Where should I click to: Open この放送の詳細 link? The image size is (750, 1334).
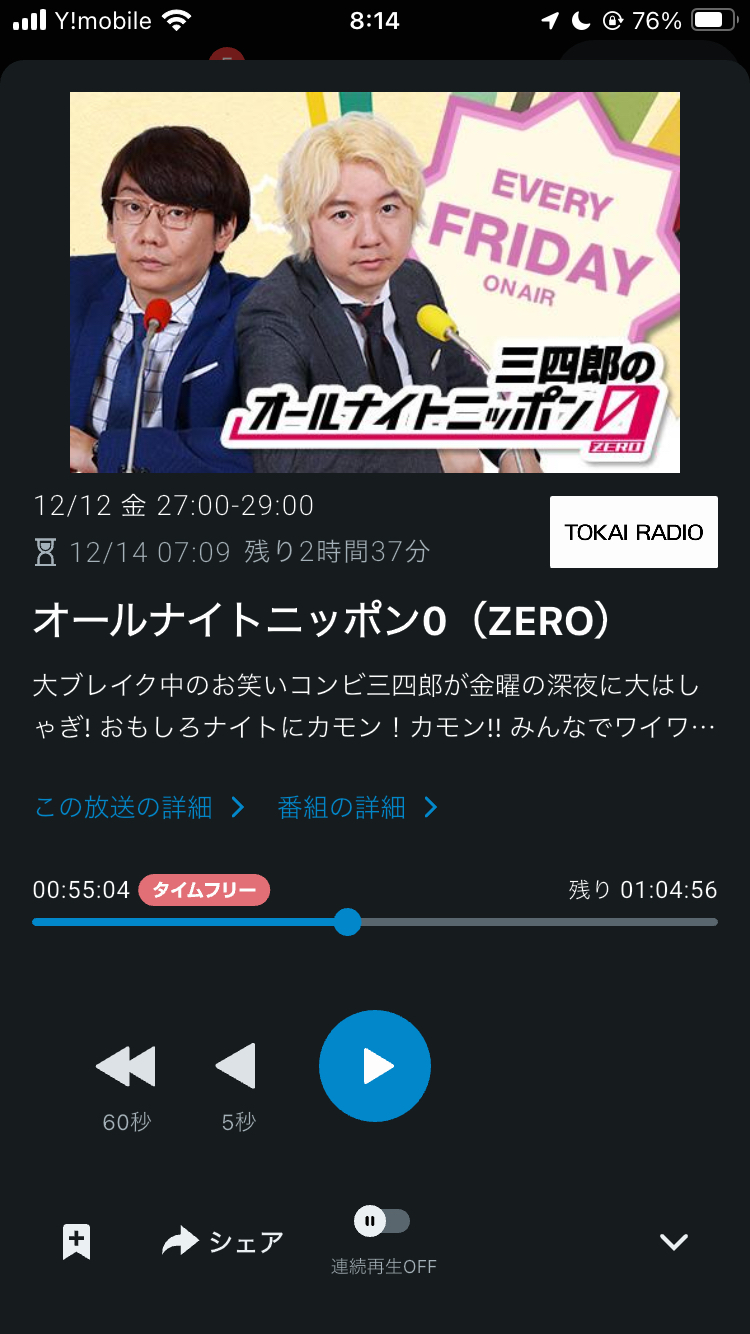tap(139, 807)
